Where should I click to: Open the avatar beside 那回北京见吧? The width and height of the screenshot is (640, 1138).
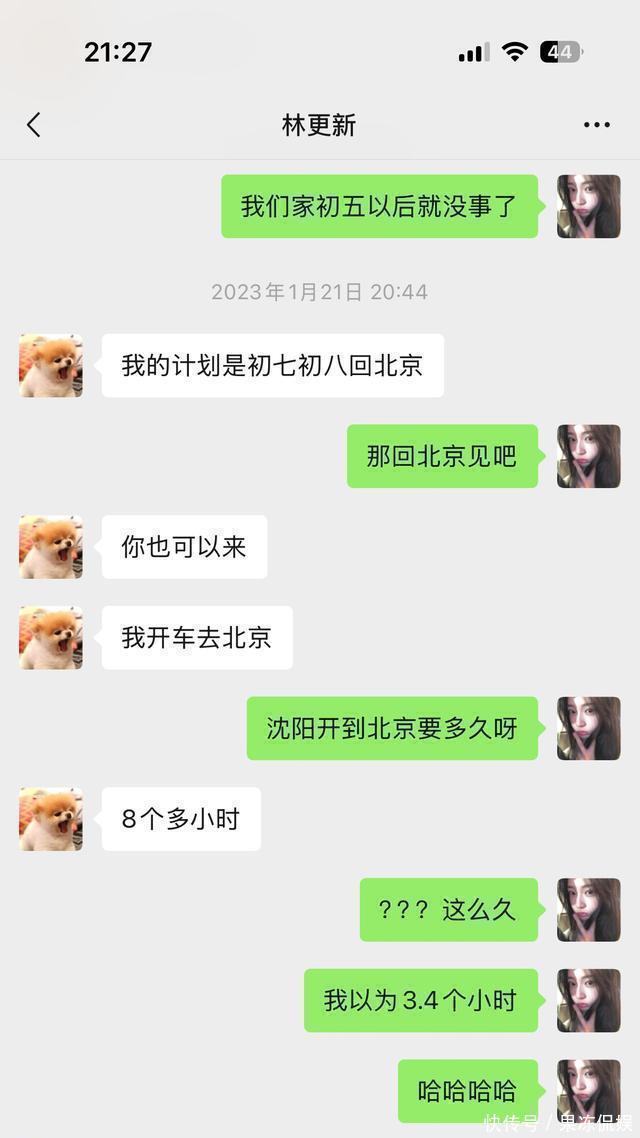(588, 456)
